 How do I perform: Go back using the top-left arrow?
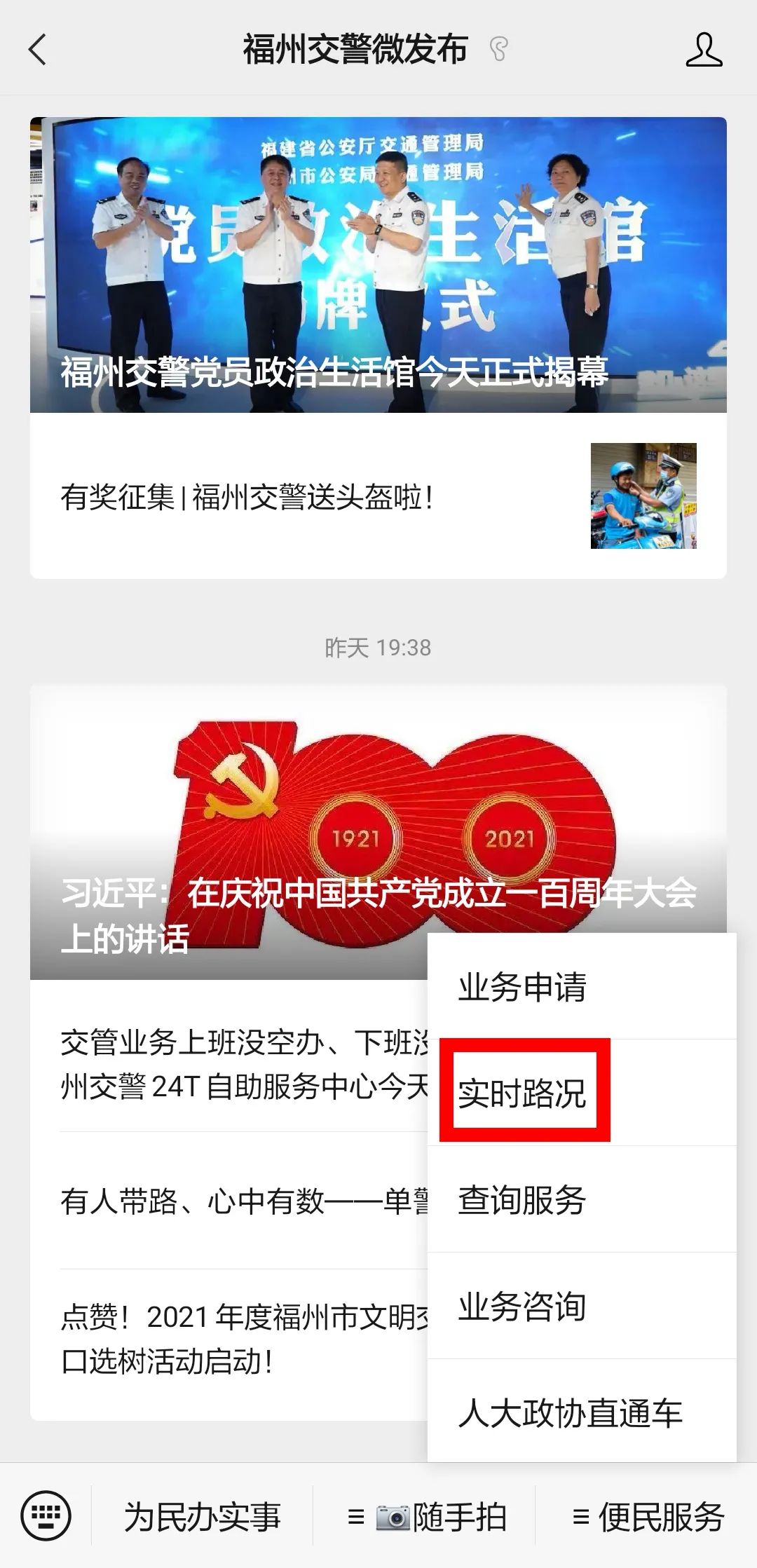(x=37, y=50)
